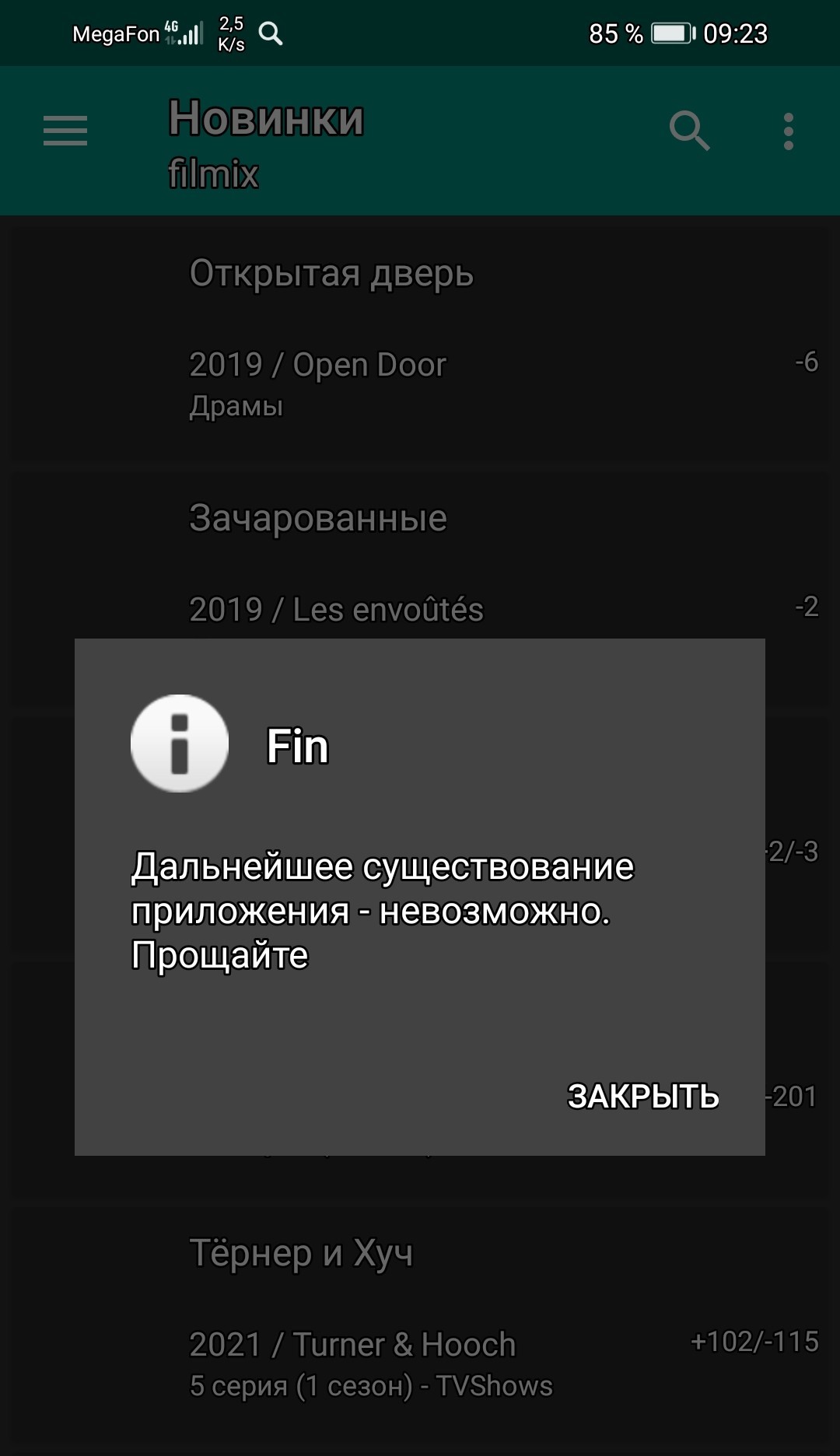This screenshot has width=840, height=1456.
Task: Open the Тёрнер и Хуч series entry
Action: coord(420,1314)
